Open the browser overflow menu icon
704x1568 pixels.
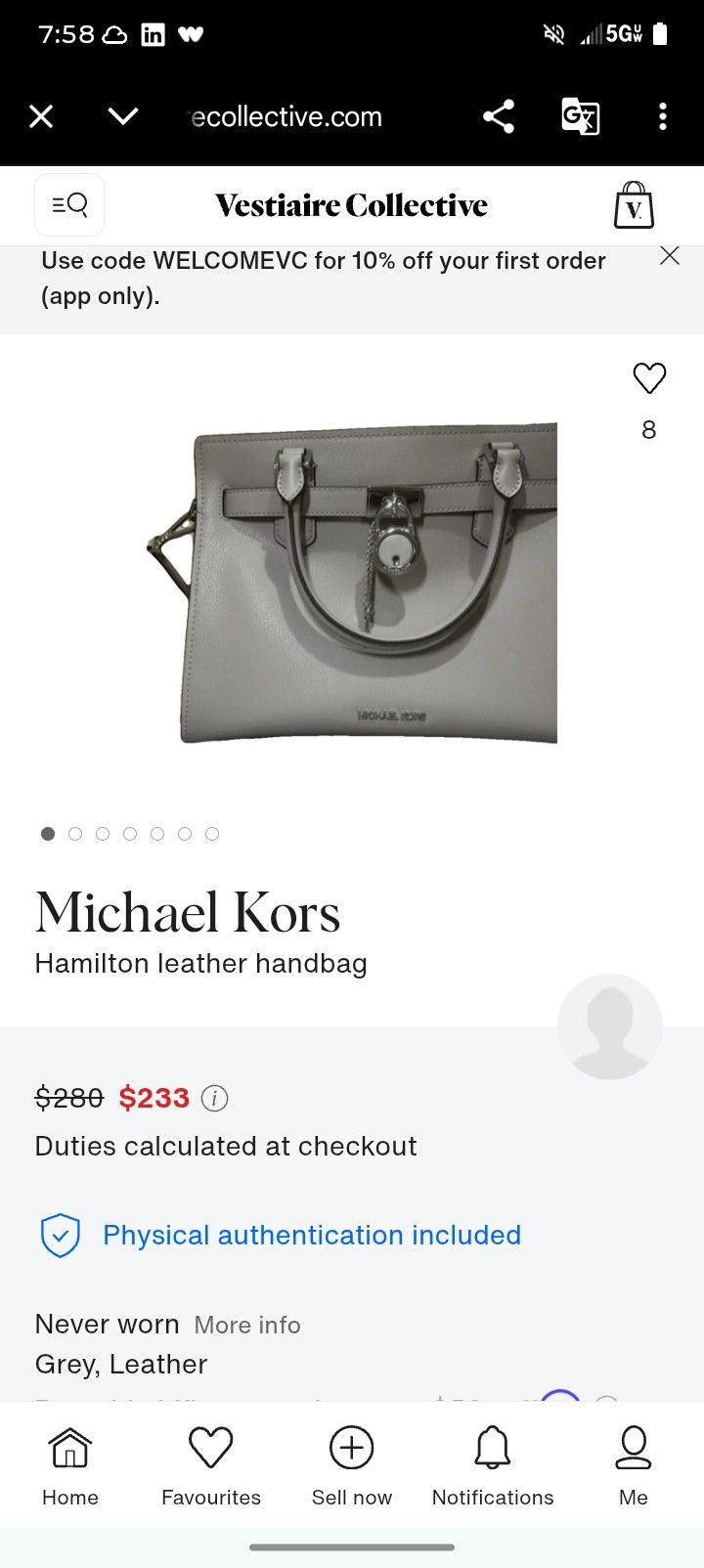[x=663, y=116]
